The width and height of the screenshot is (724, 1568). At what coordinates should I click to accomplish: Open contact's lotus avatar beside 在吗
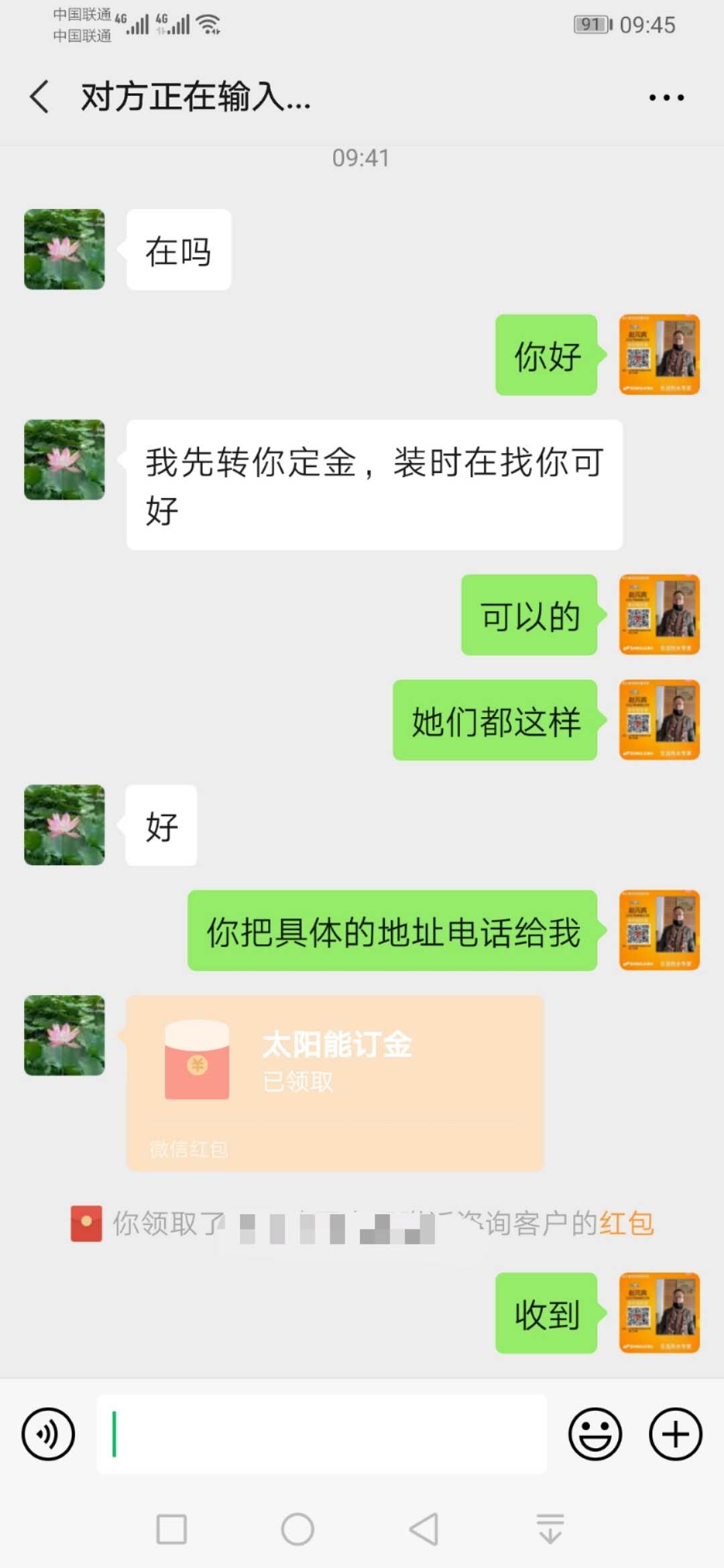pyautogui.click(x=64, y=249)
